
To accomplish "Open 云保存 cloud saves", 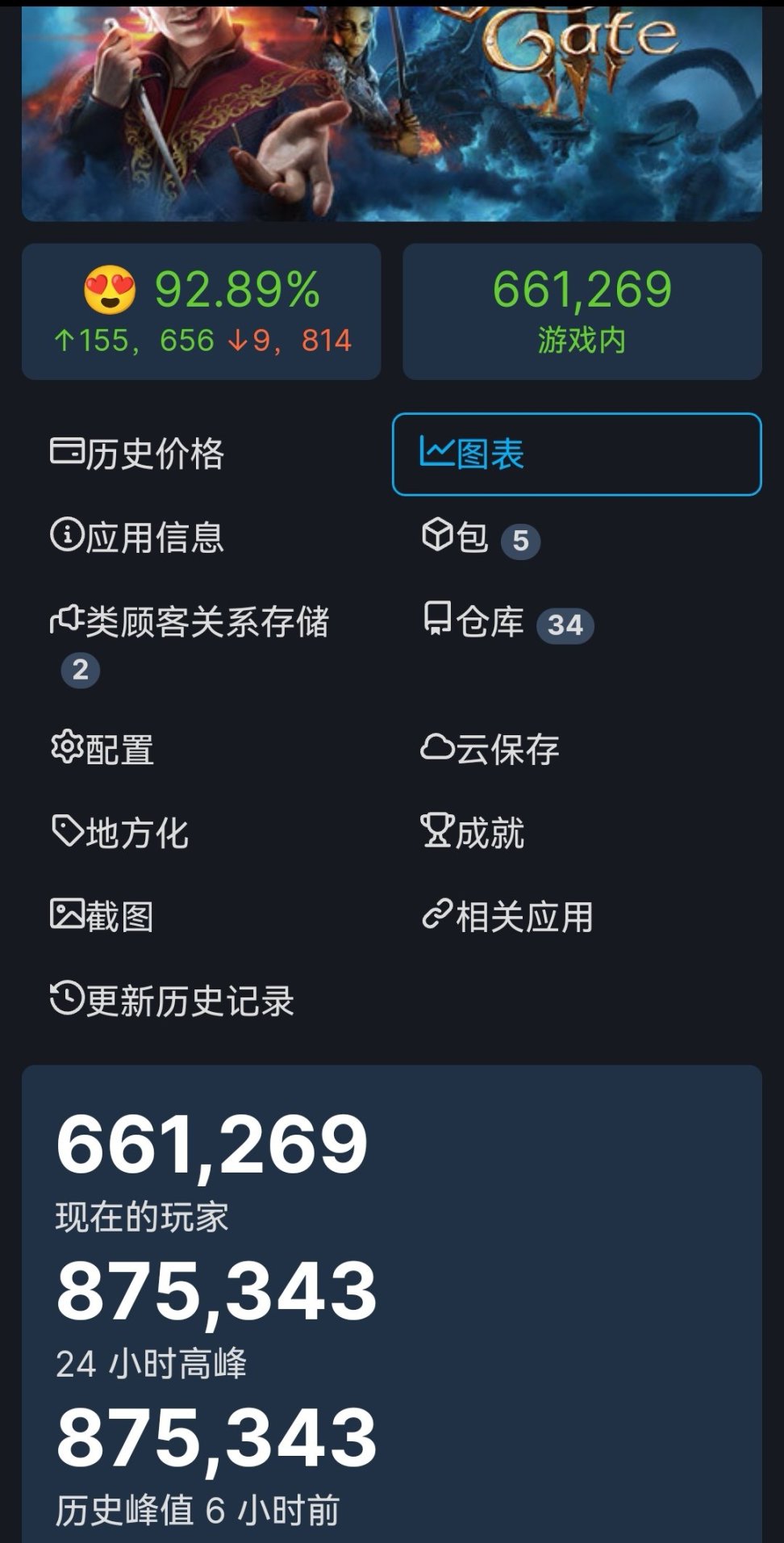I will (x=490, y=750).
